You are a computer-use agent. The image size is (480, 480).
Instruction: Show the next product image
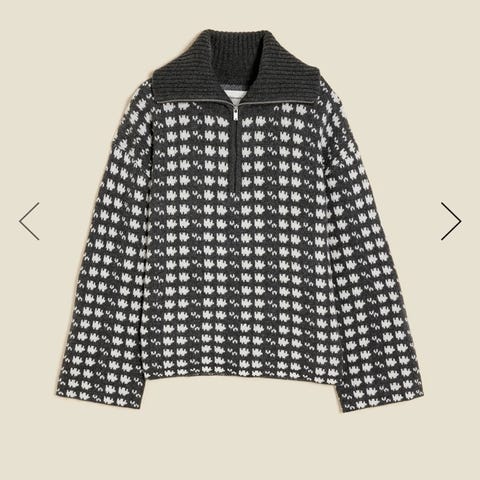451,221
